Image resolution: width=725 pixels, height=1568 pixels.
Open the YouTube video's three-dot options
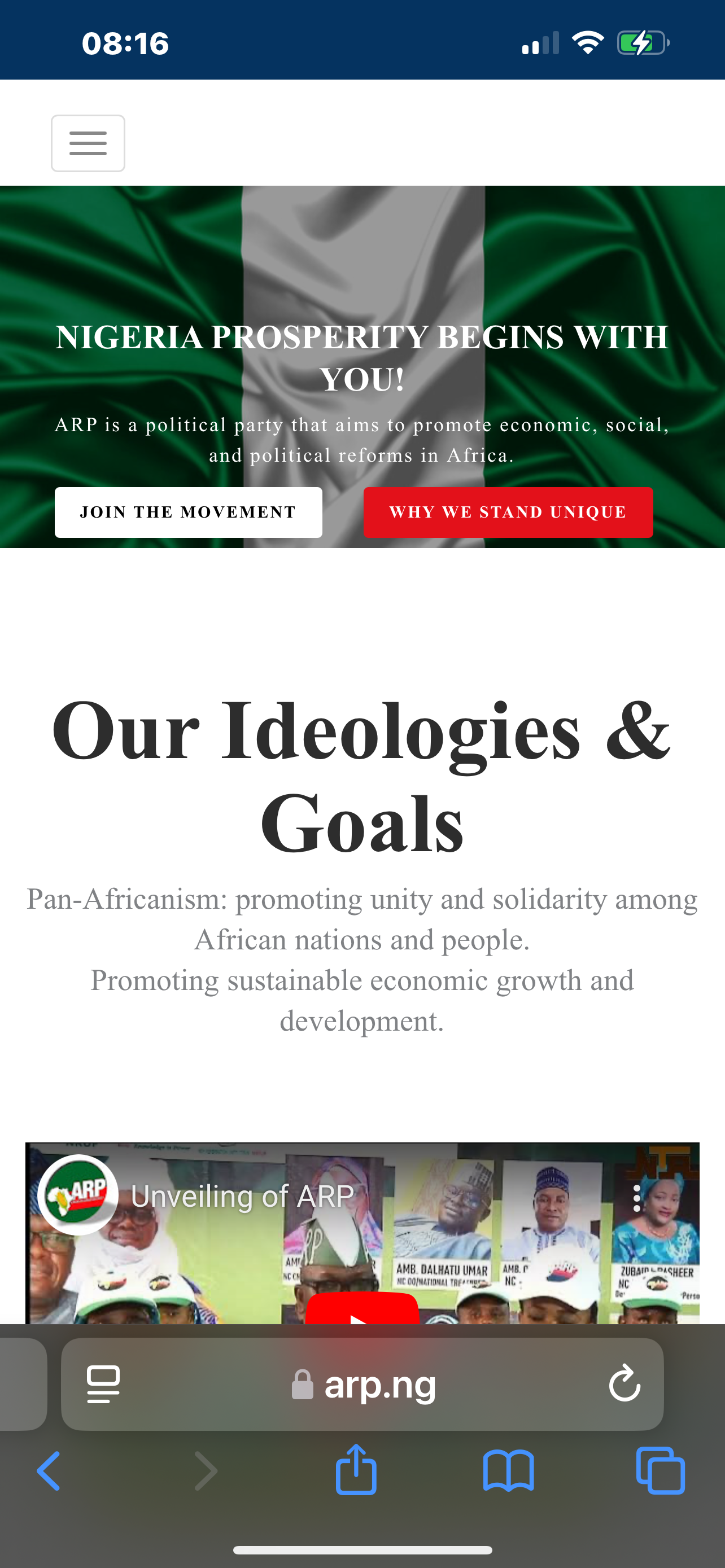coord(636,1198)
